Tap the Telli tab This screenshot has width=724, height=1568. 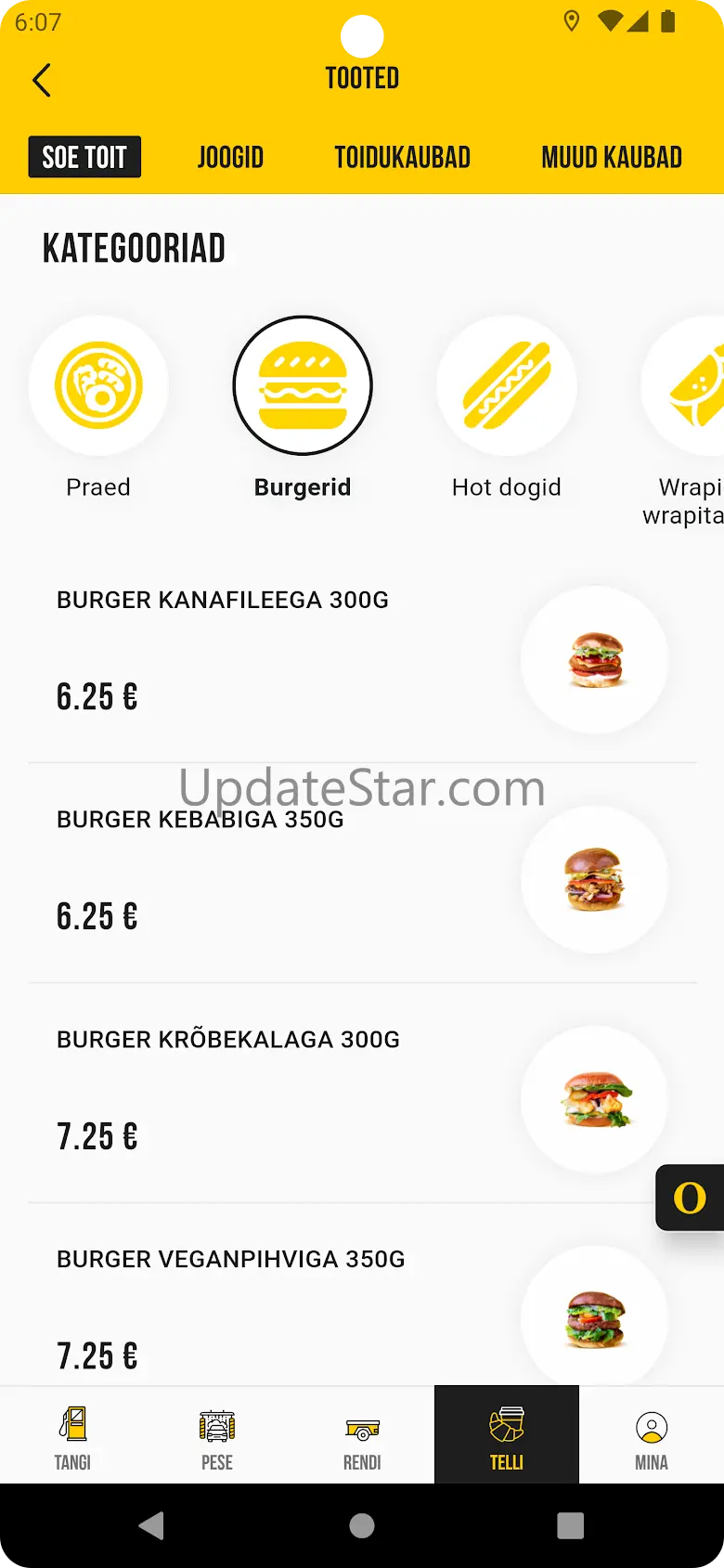click(507, 1435)
